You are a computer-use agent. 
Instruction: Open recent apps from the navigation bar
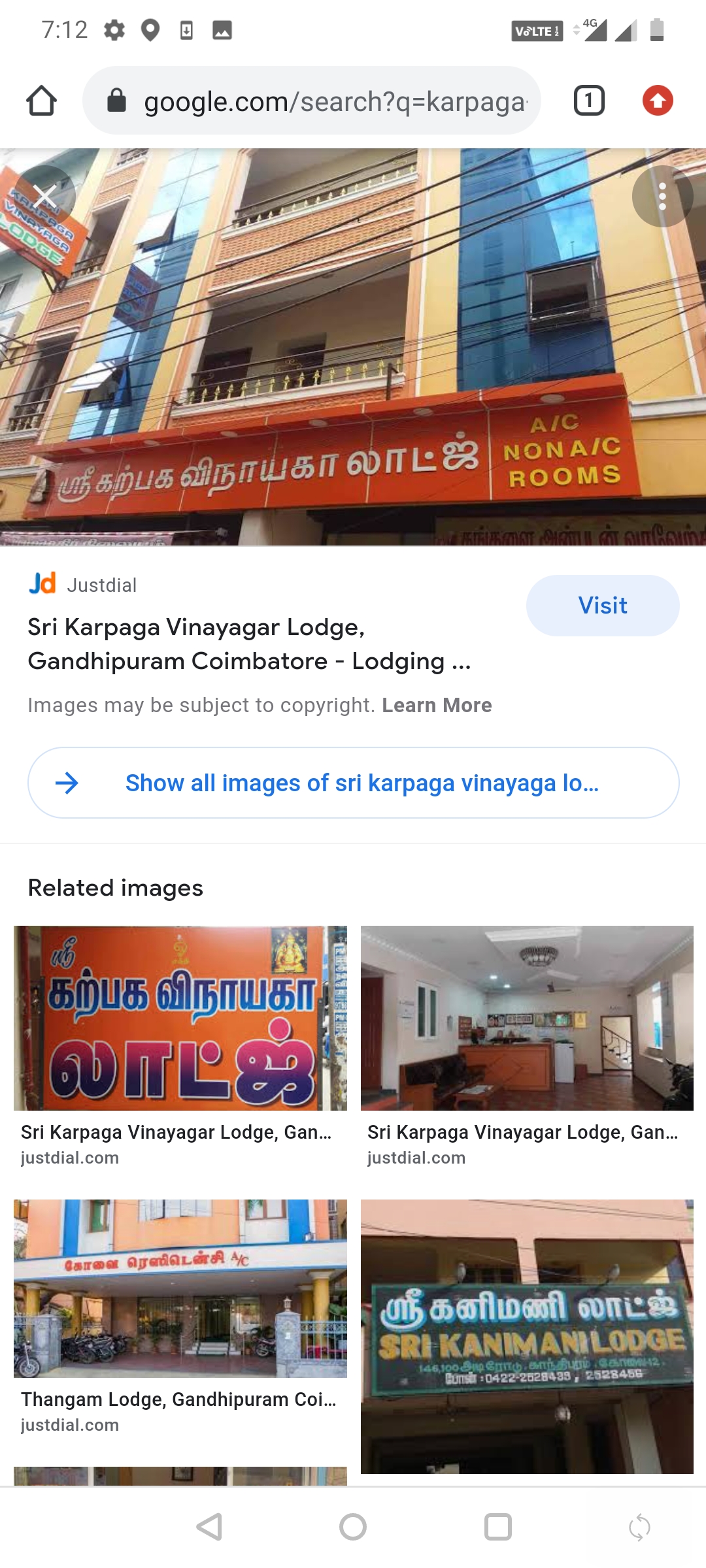[498, 1527]
